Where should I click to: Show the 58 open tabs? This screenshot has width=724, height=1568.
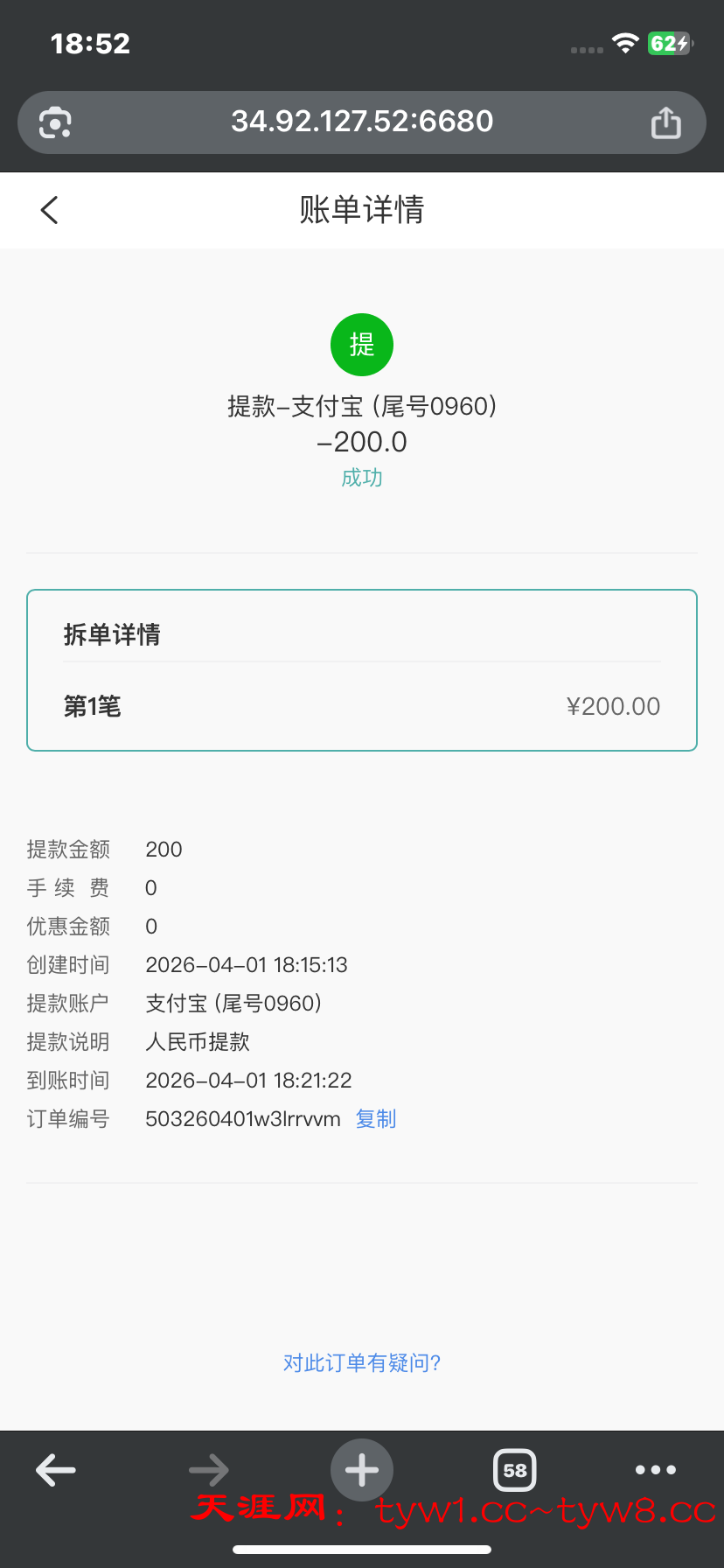point(515,1470)
